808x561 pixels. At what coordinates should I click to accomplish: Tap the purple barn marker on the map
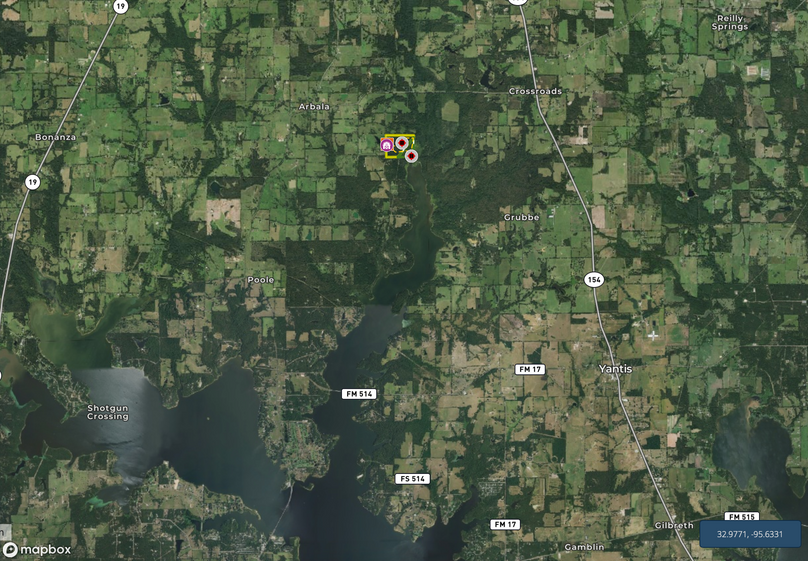386,145
